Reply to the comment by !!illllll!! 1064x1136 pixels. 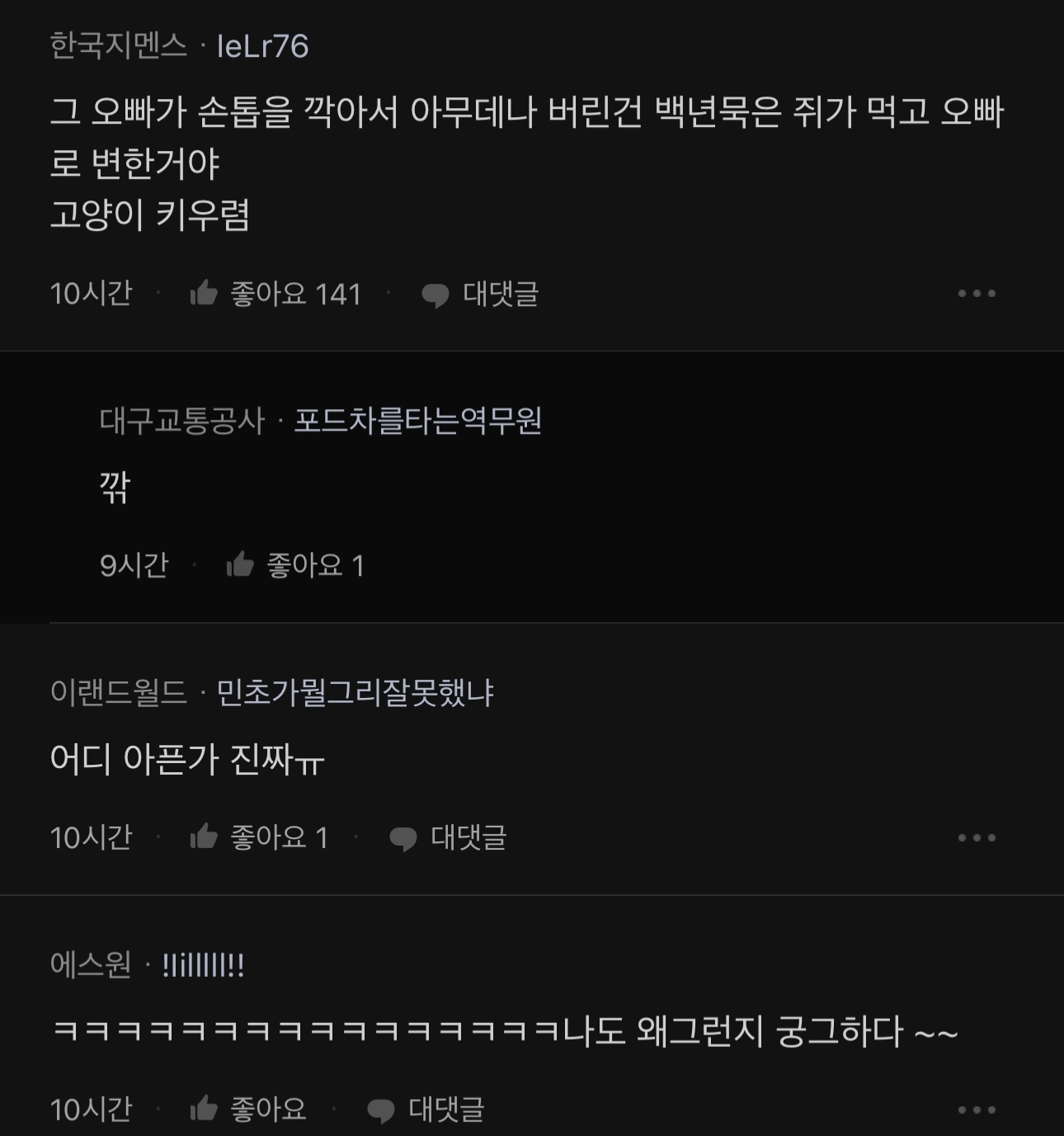coord(426,1110)
